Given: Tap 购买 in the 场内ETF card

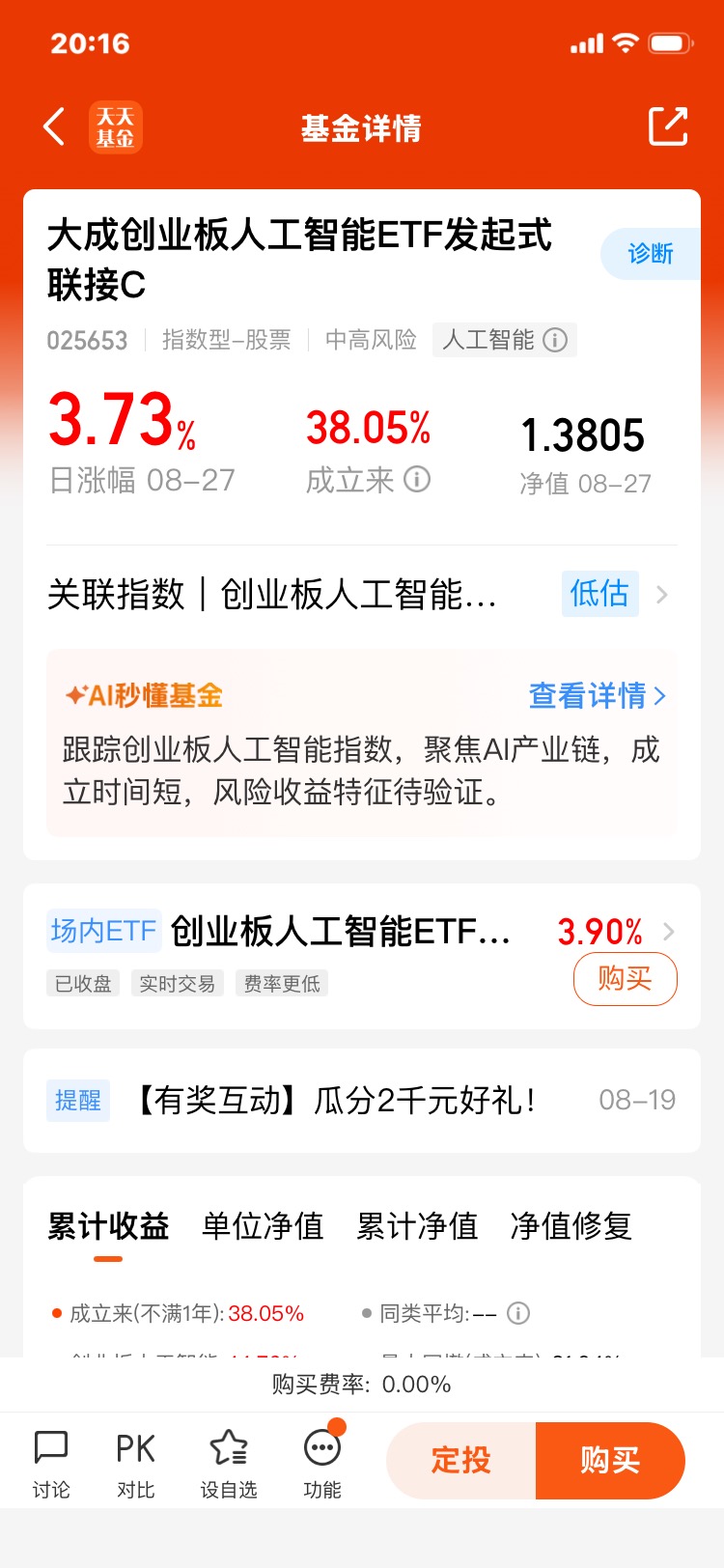Looking at the screenshot, I should click(626, 979).
